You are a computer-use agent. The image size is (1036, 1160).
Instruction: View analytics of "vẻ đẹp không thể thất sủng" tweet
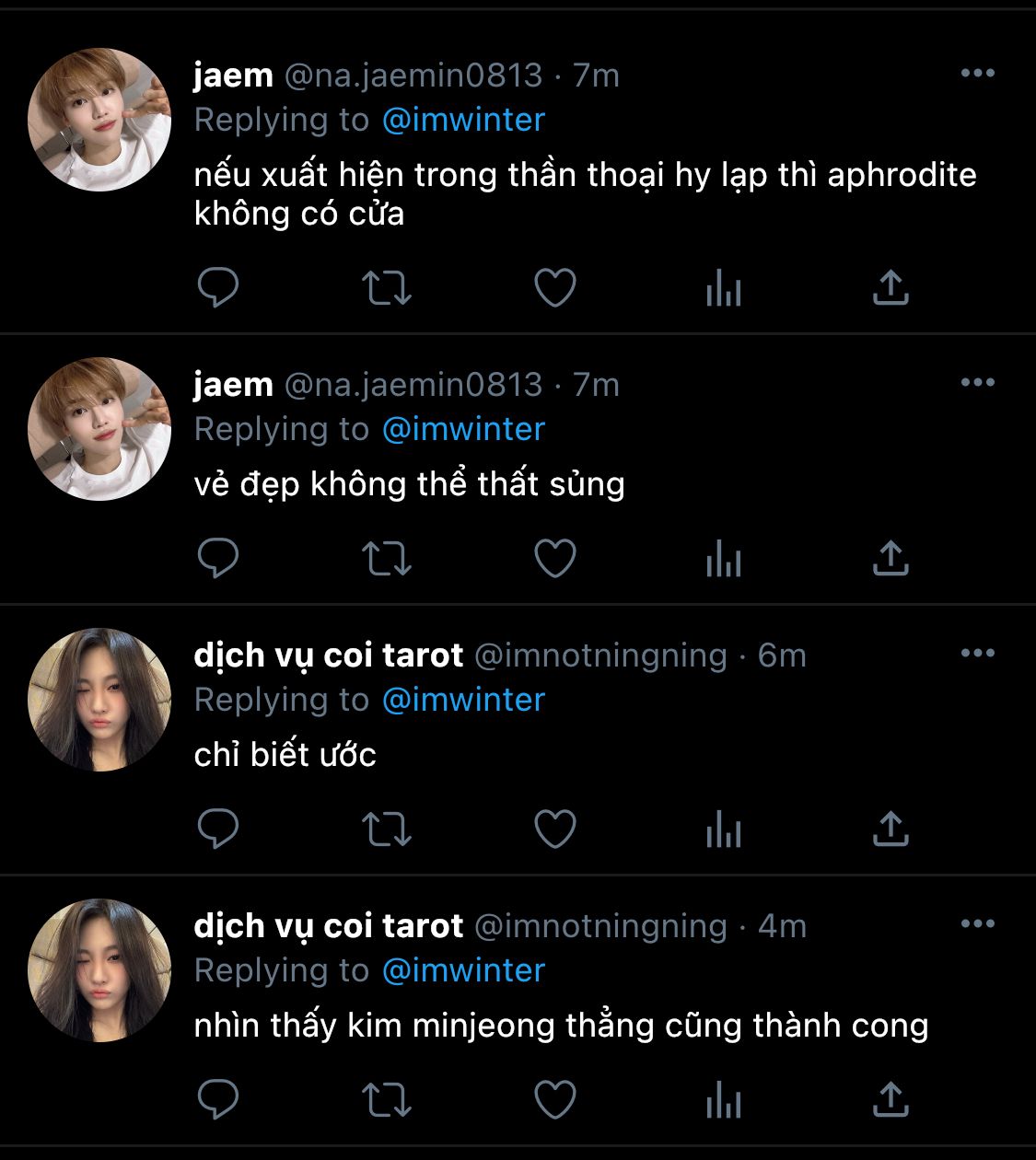point(723,559)
